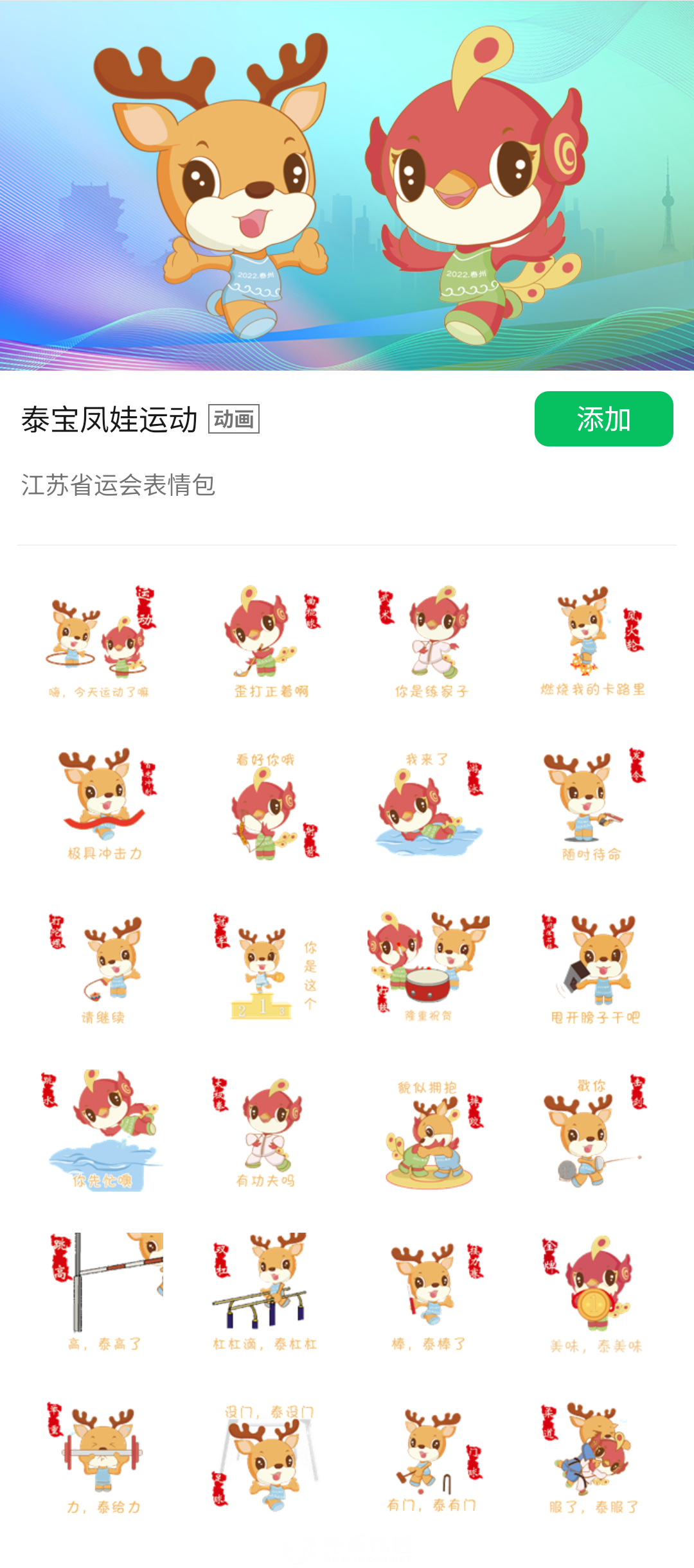Screen dimensions: 694x1568
Task: Preview the 力，泰给力 sticker
Action: click(x=103, y=1455)
